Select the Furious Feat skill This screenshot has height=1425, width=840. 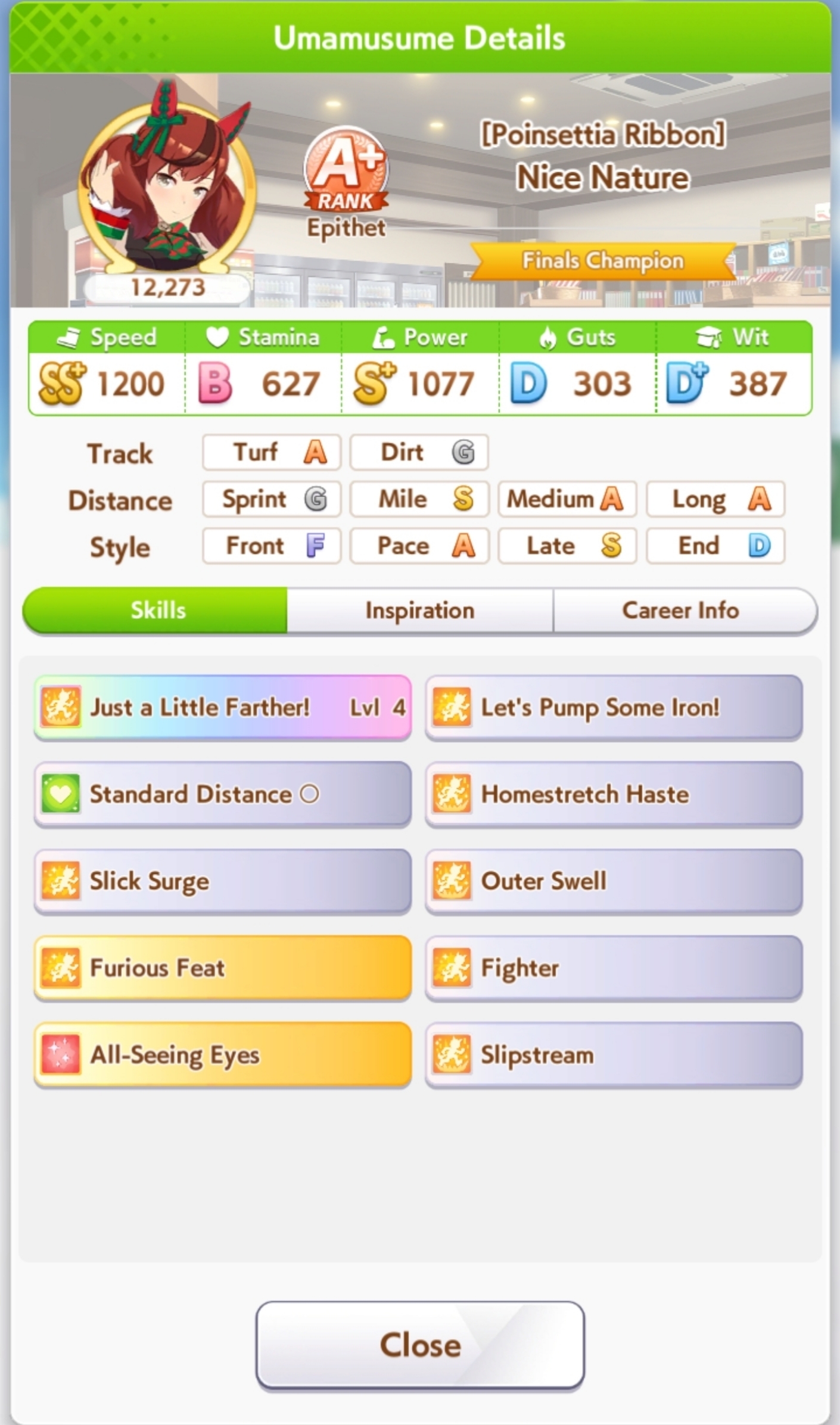click(222, 968)
